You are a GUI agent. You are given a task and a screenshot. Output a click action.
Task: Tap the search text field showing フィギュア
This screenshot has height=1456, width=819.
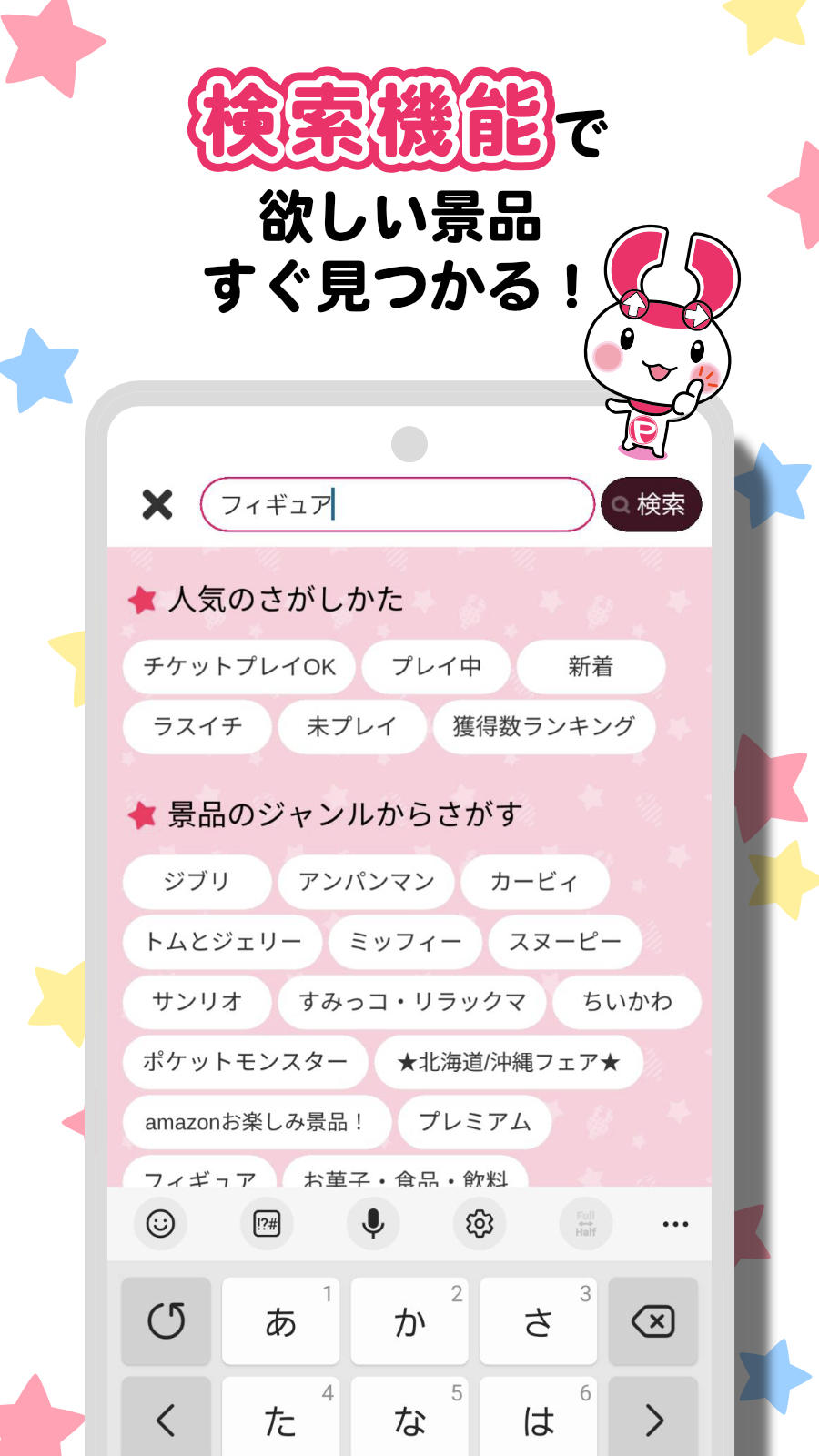[x=398, y=503]
